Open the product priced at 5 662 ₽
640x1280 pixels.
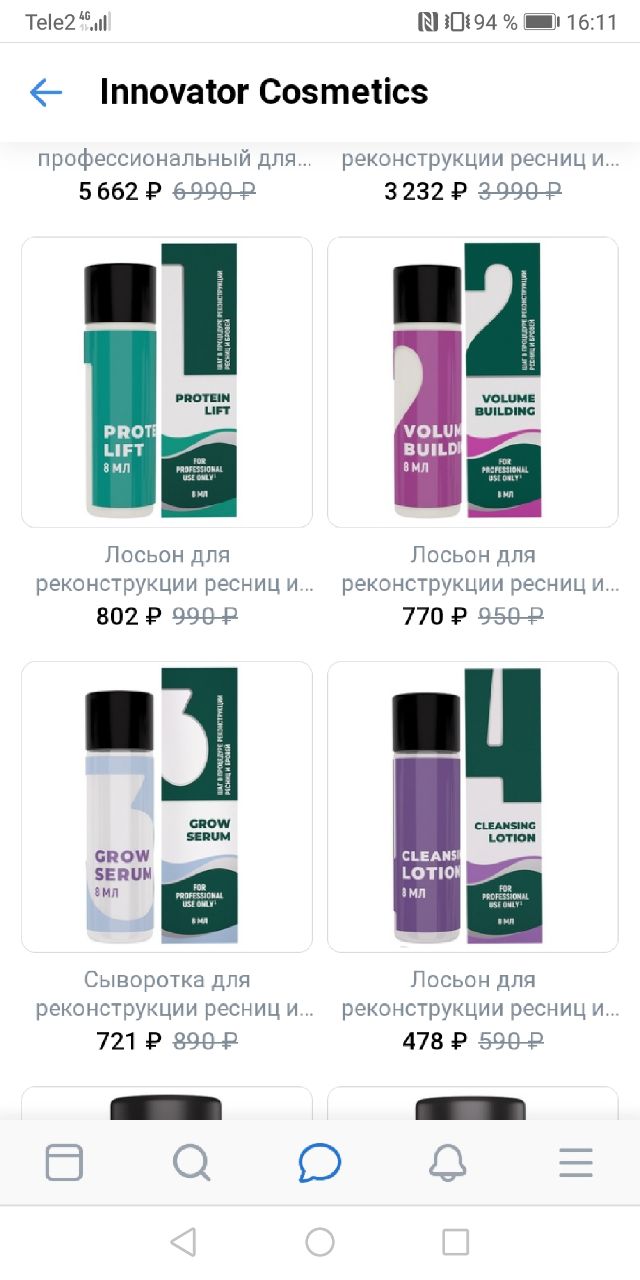tap(167, 175)
